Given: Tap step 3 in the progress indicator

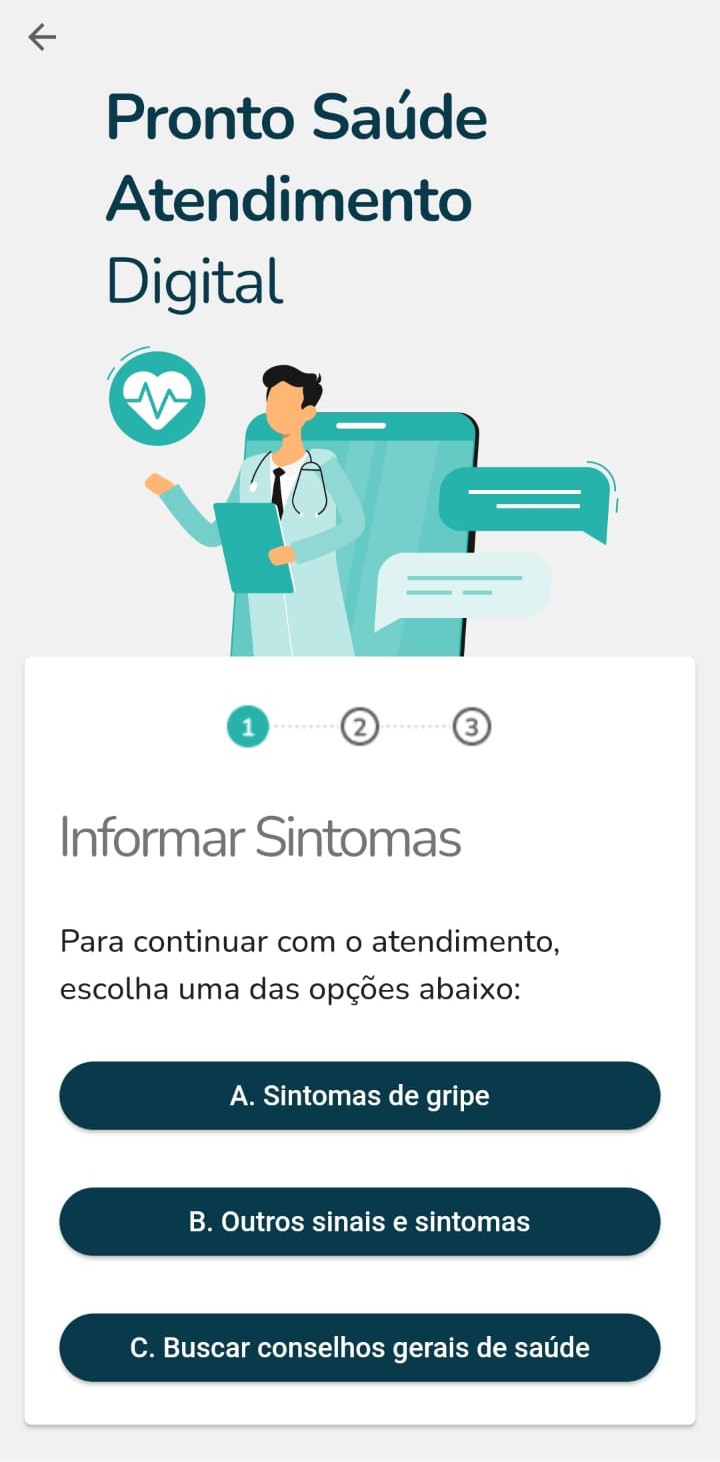Looking at the screenshot, I should (472, 727).
